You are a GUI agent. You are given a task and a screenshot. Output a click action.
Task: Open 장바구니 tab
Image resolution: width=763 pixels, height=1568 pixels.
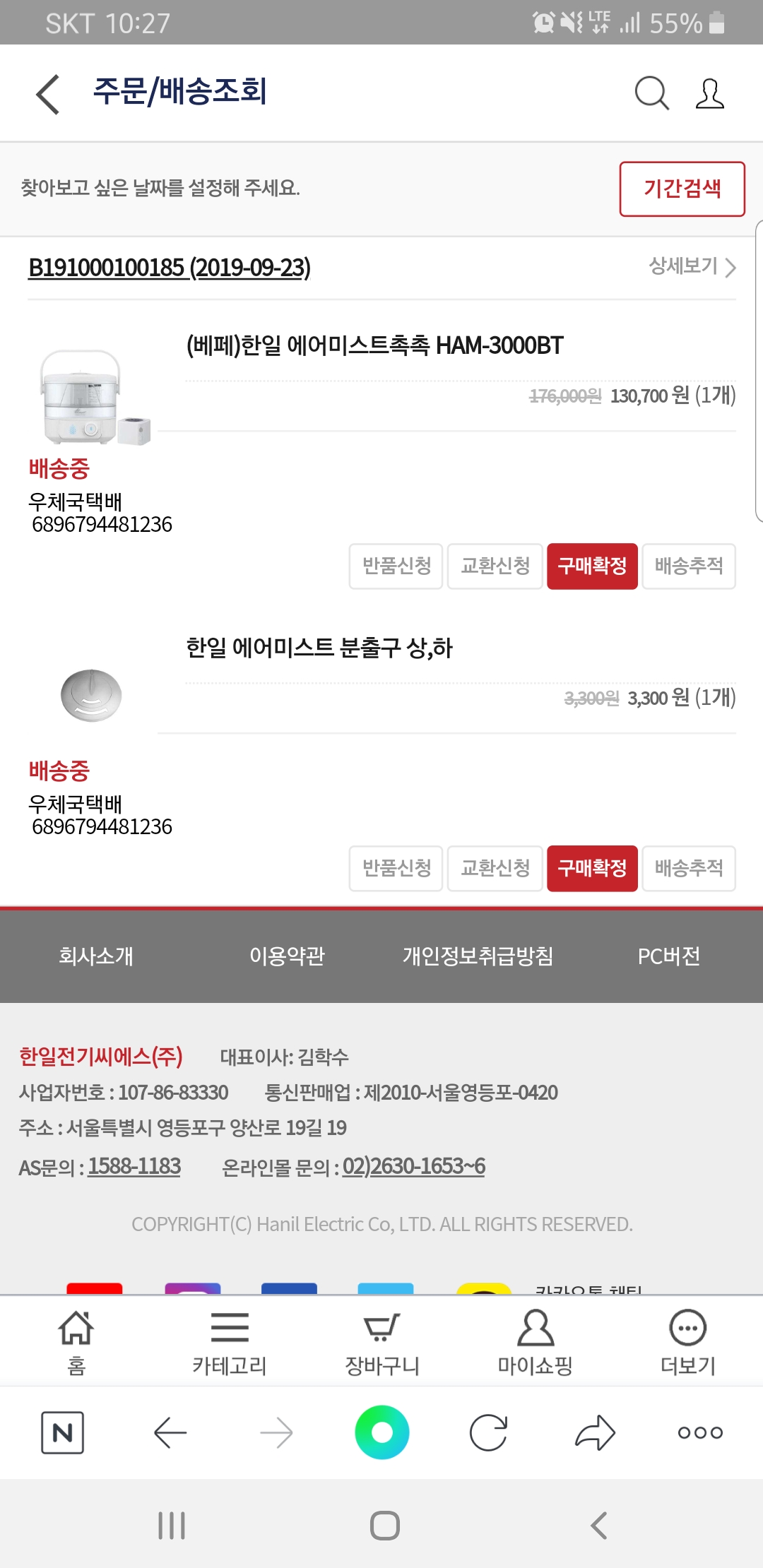[x=382, y=1342]
